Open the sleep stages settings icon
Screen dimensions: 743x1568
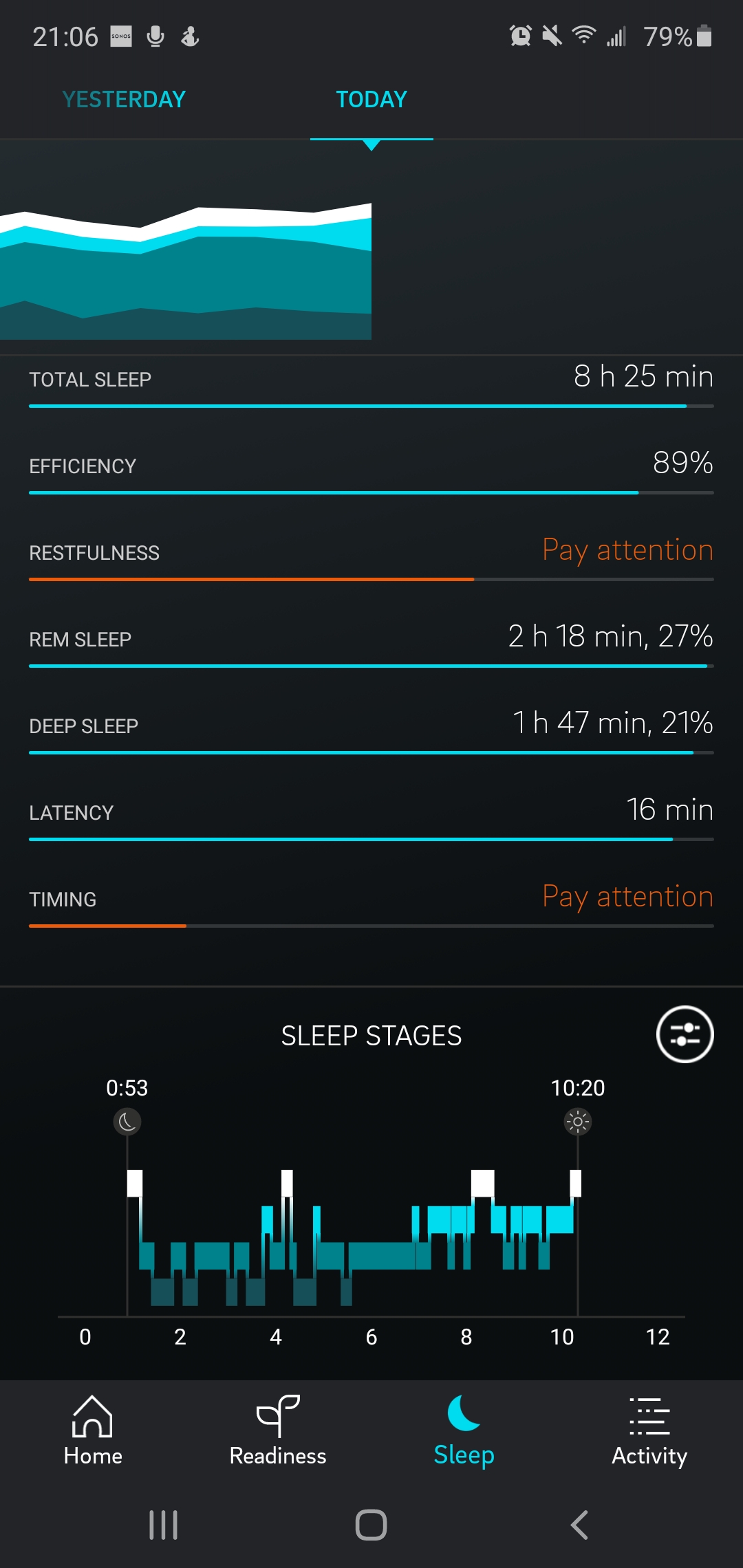click(x=685, y=1035)
